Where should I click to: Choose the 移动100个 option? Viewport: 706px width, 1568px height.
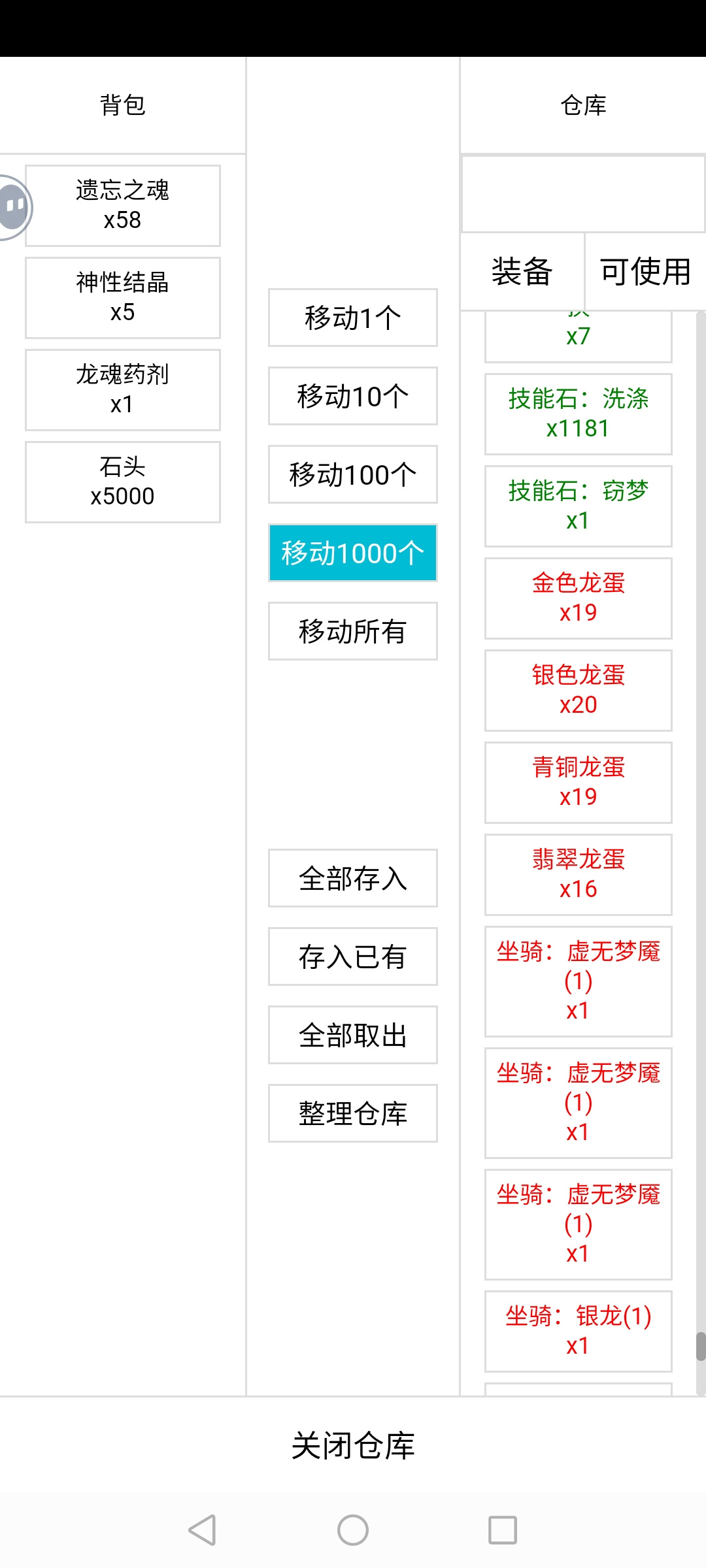pyautogui.click(x=353, y=474)
